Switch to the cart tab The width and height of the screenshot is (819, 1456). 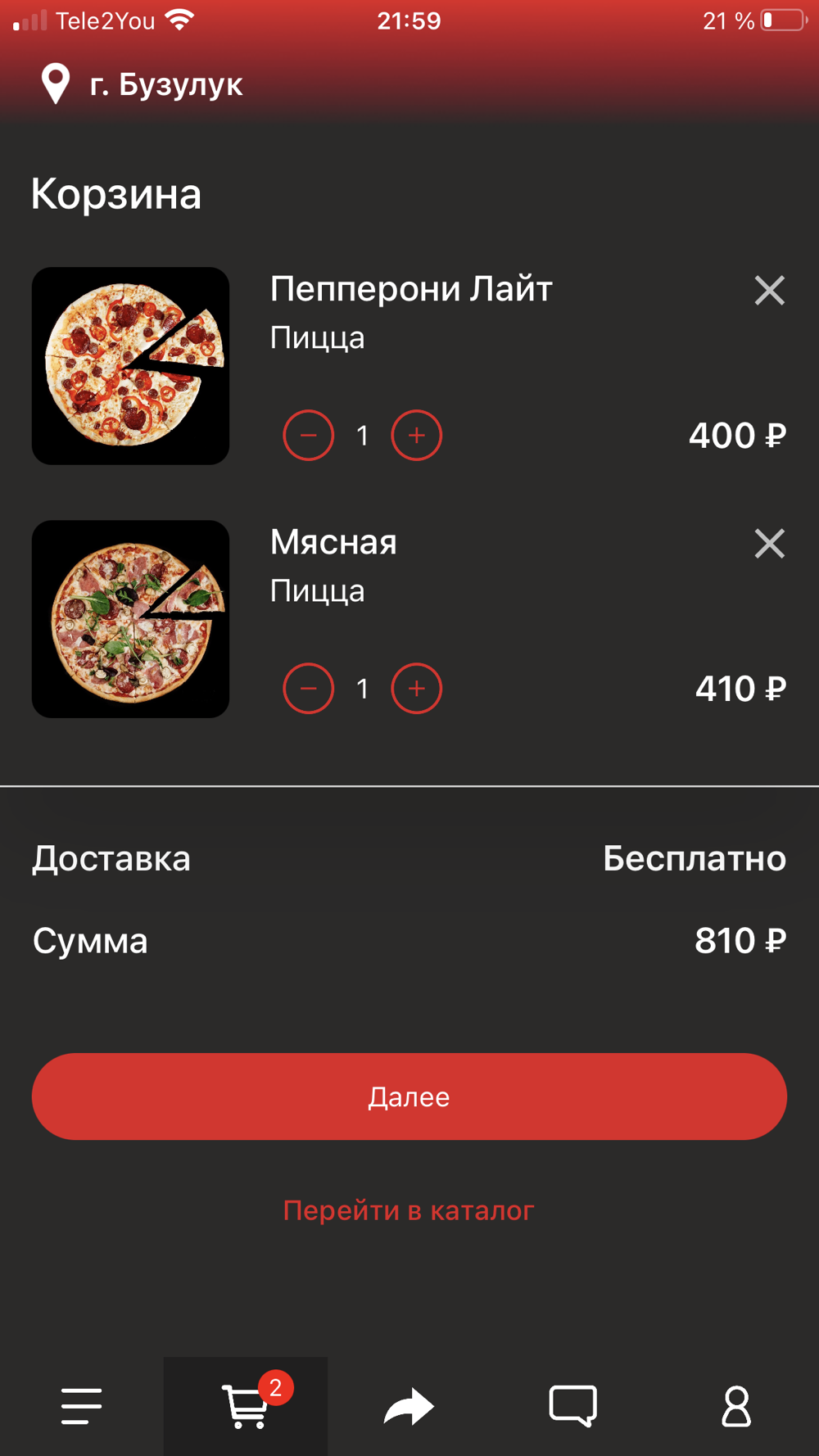[x=246, y=1406]
